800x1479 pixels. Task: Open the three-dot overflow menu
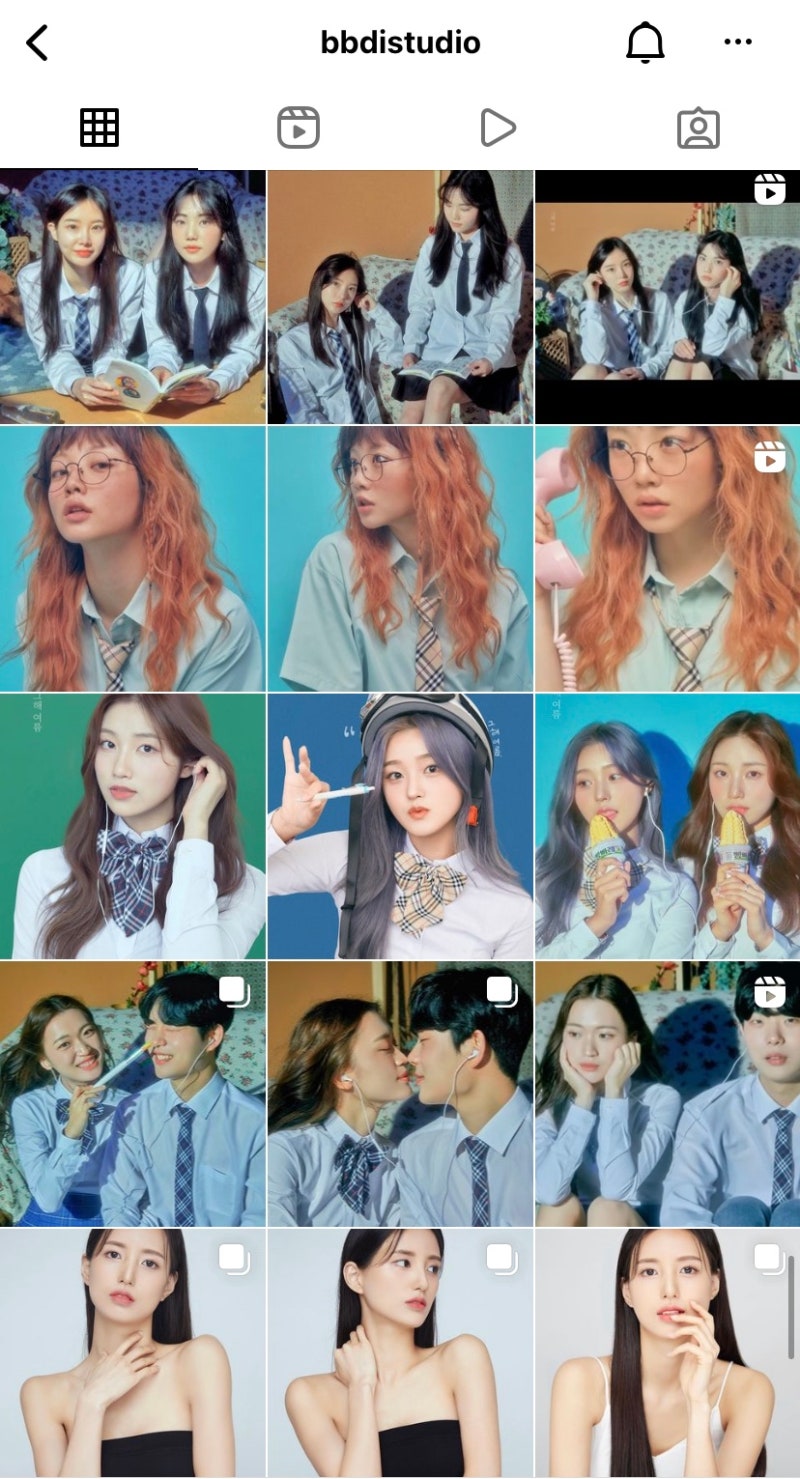[x=737, y=42]
